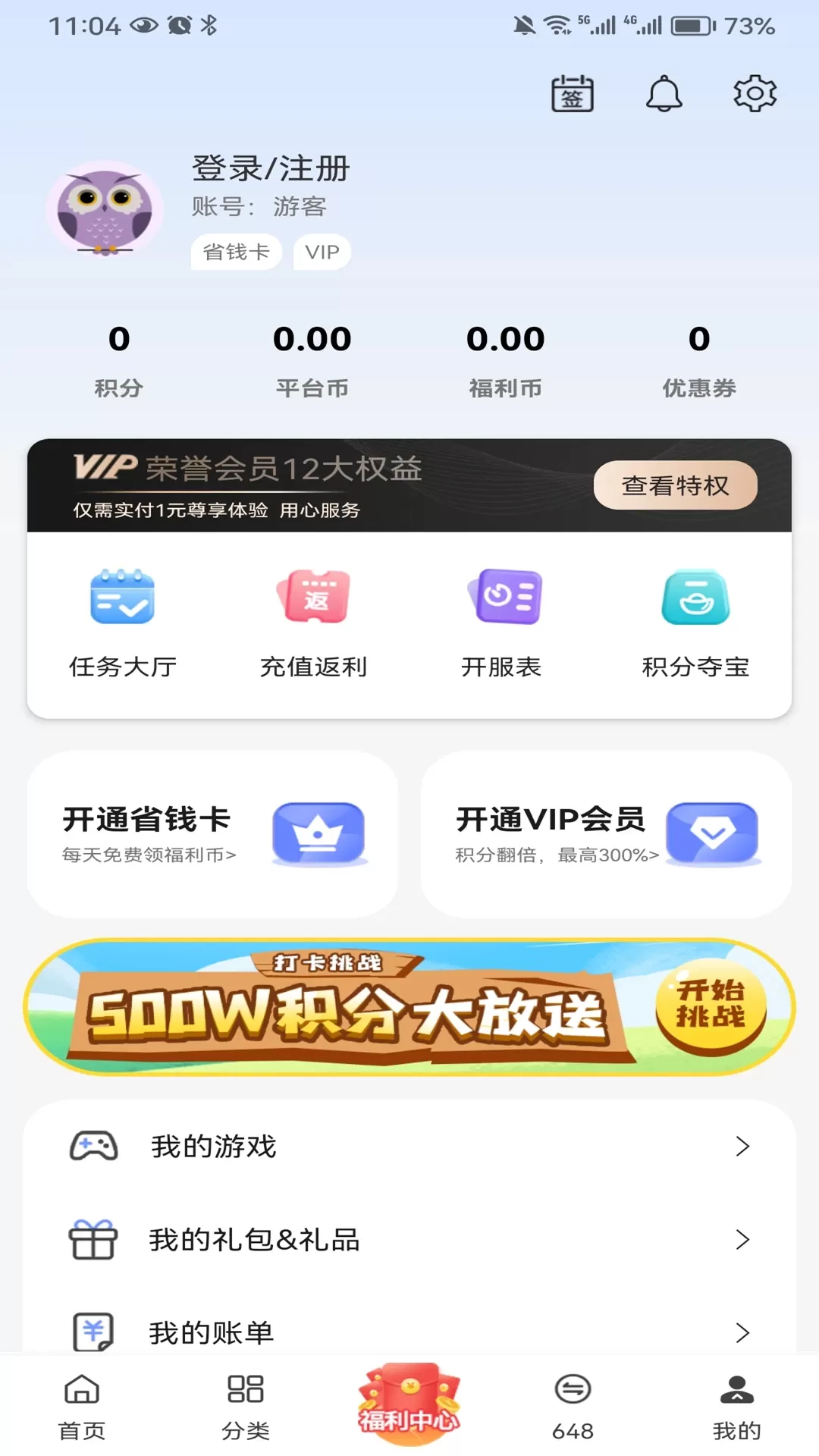Tap the 省钱卡 chip
The height and width of the screenshot is (1456, 819).
(236, 252)
